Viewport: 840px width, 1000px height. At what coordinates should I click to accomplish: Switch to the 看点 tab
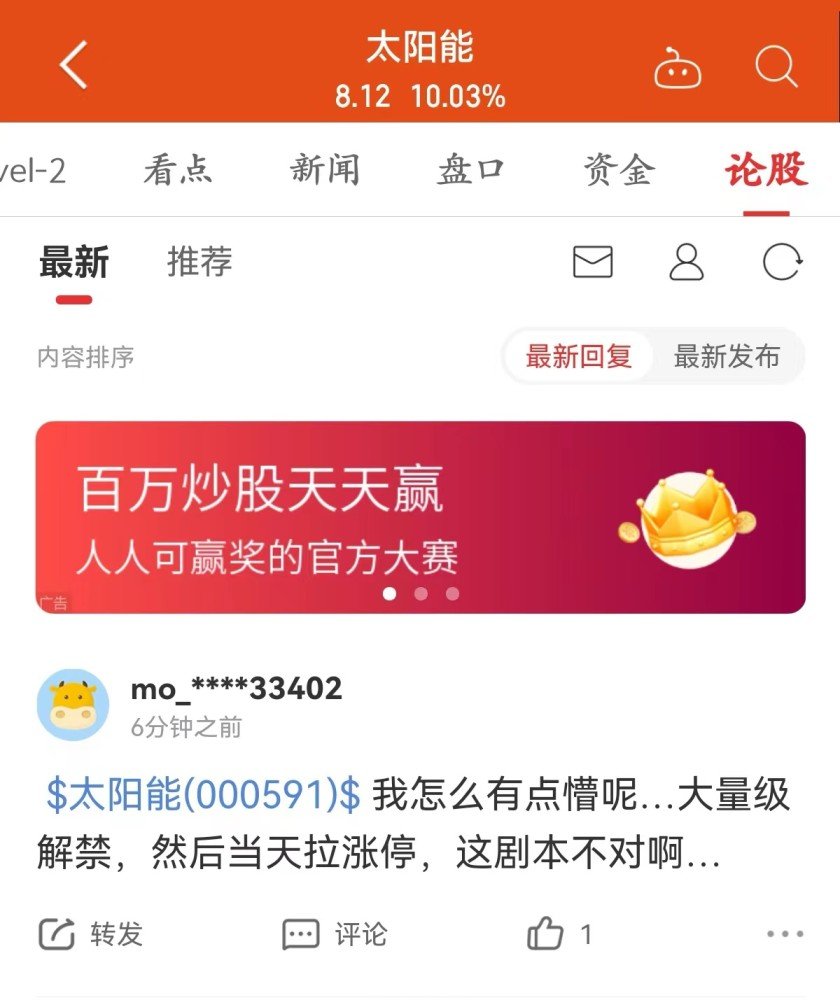coord(178,171)
